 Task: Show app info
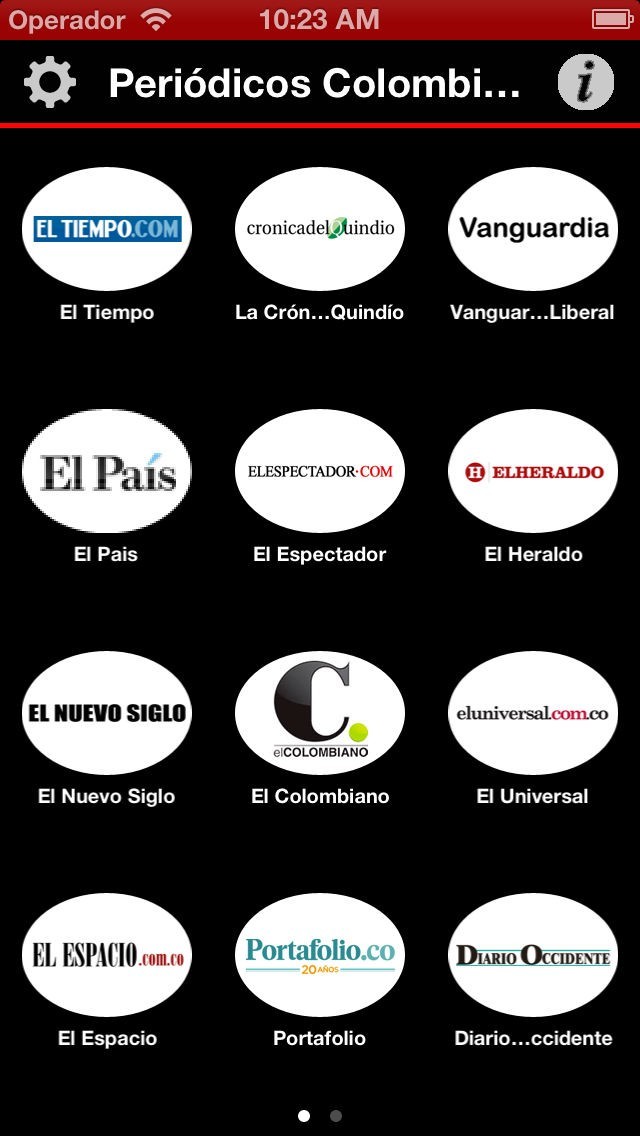(x=585, y=83)
